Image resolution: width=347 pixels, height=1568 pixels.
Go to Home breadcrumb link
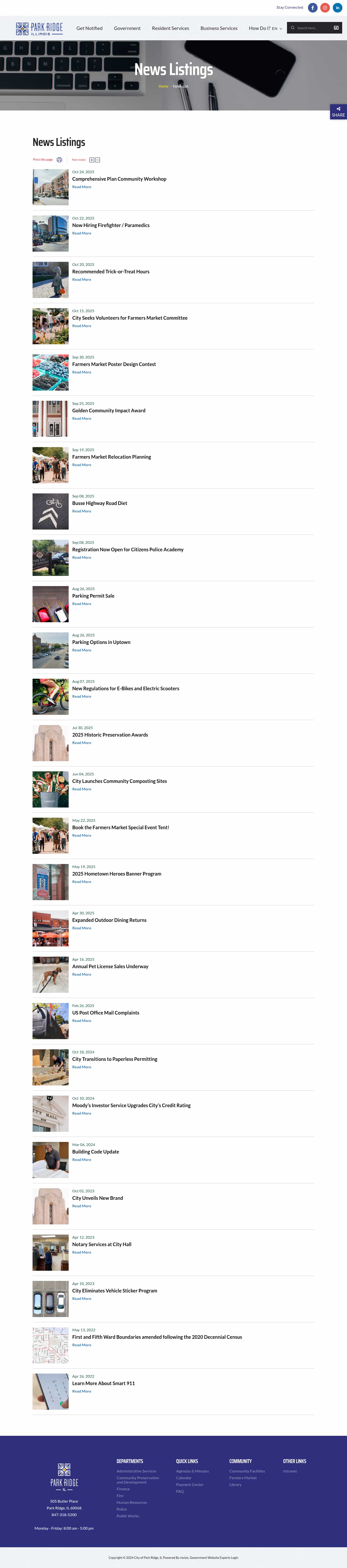[163, 86]
